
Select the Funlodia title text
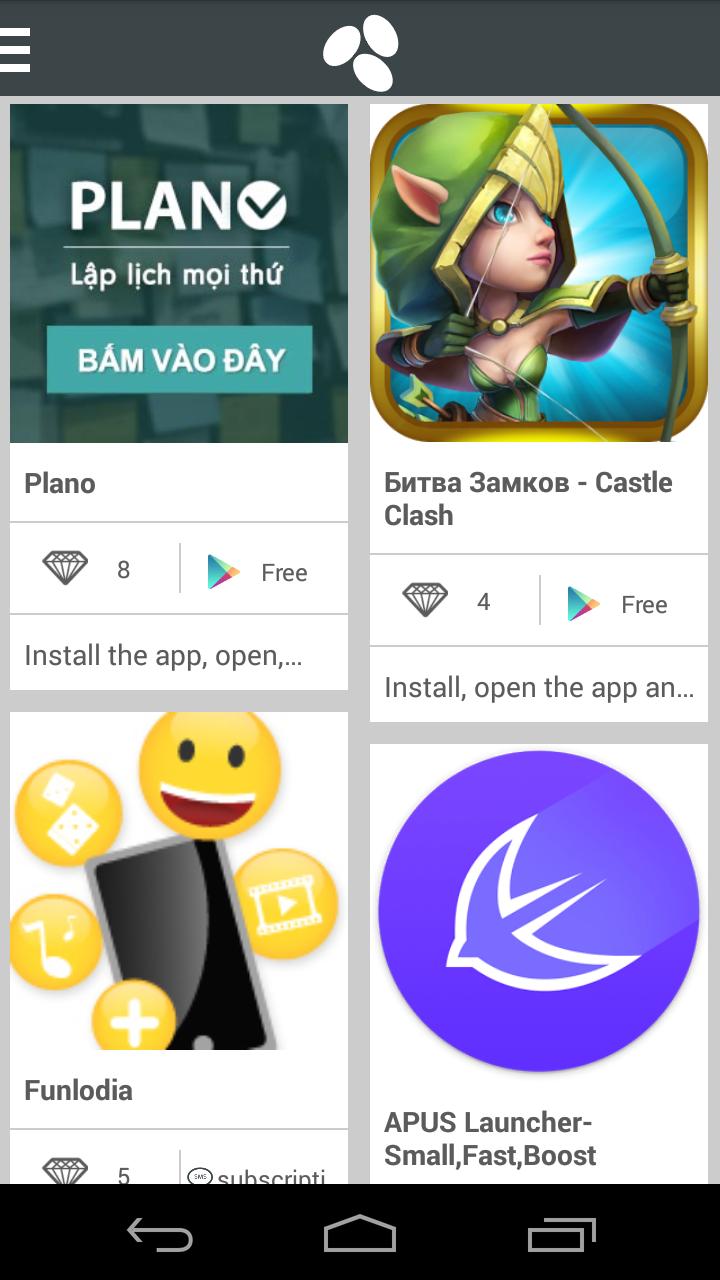(x=77, y=1090)
